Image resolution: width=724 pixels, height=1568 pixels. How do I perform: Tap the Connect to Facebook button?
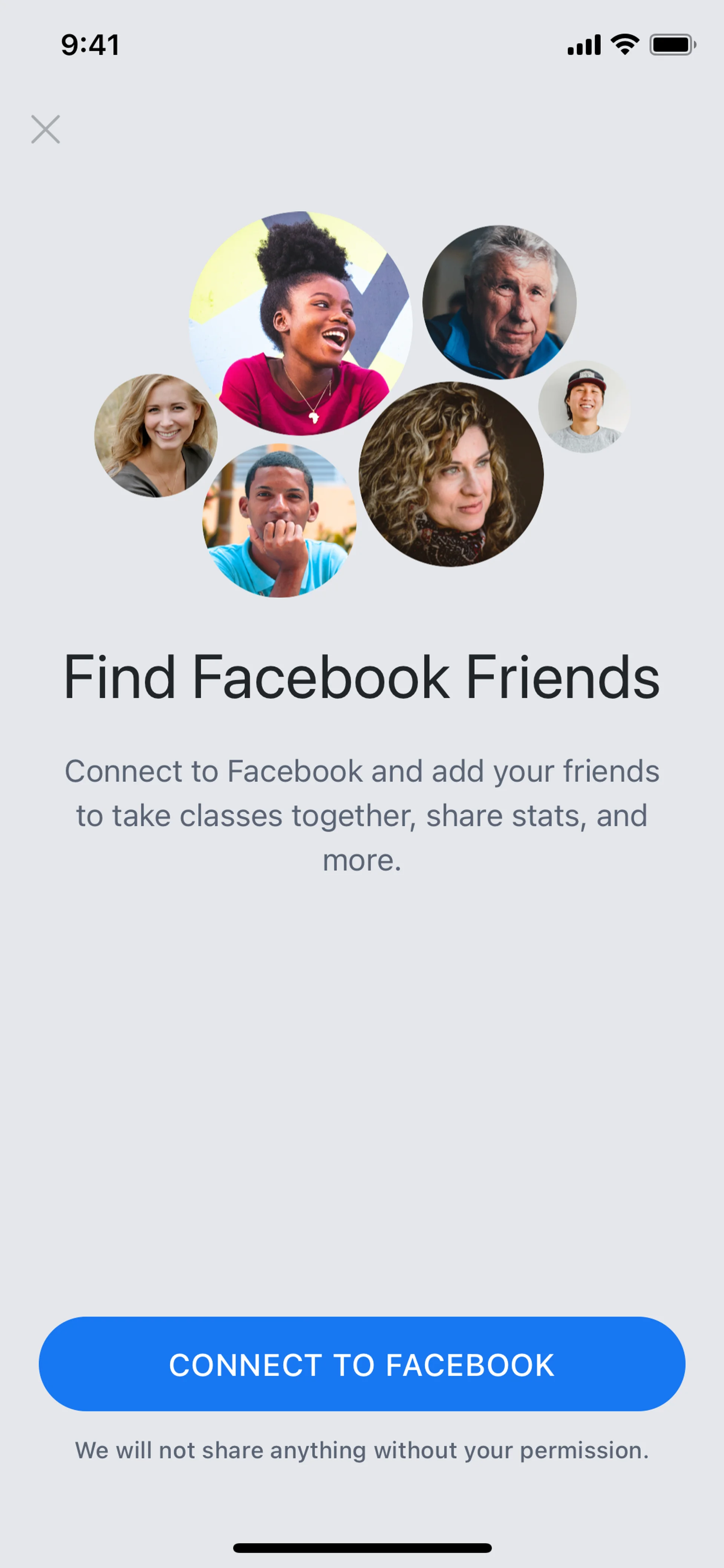[362, 1364]
